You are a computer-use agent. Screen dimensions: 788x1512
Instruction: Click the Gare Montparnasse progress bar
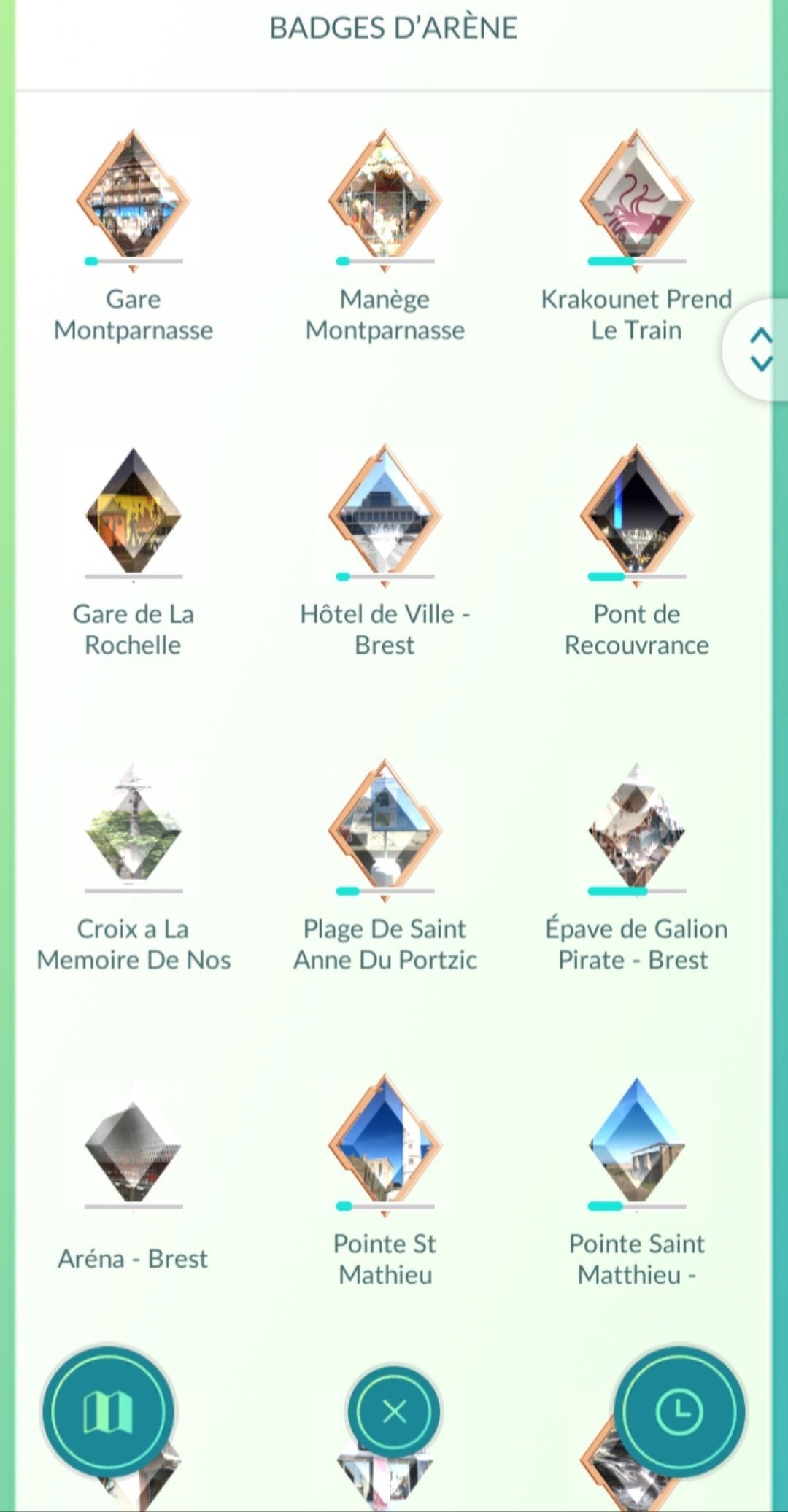tap(134, 260)
